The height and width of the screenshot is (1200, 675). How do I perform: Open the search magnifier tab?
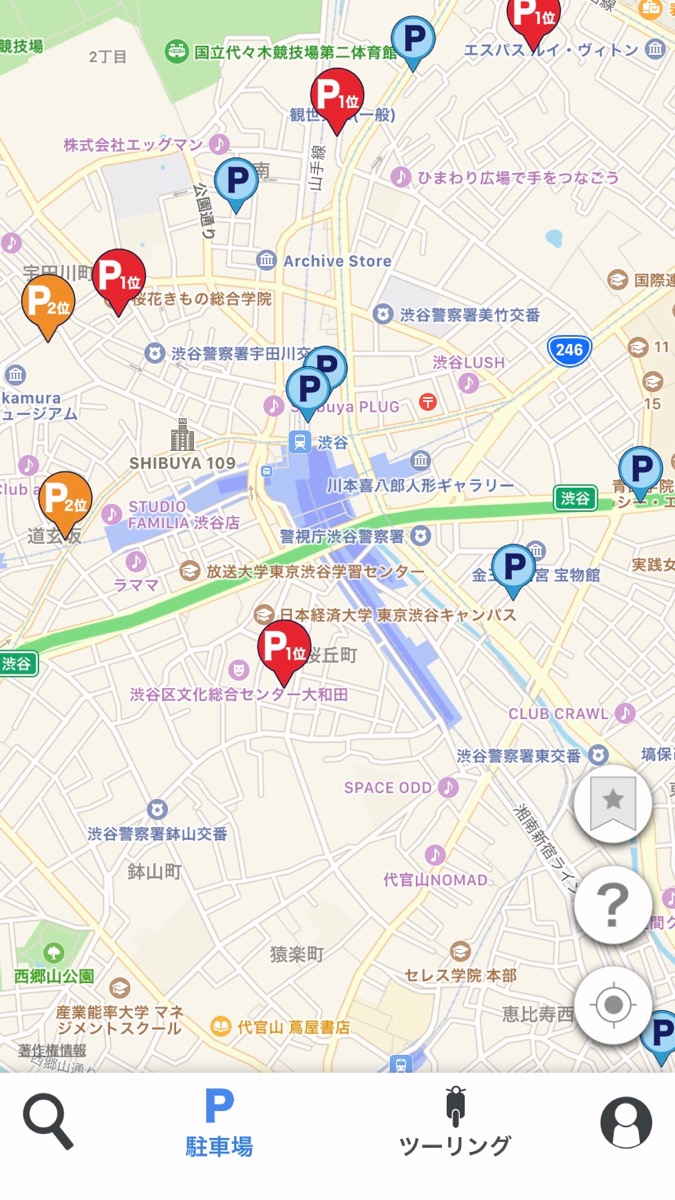[x=48, y=1123]
